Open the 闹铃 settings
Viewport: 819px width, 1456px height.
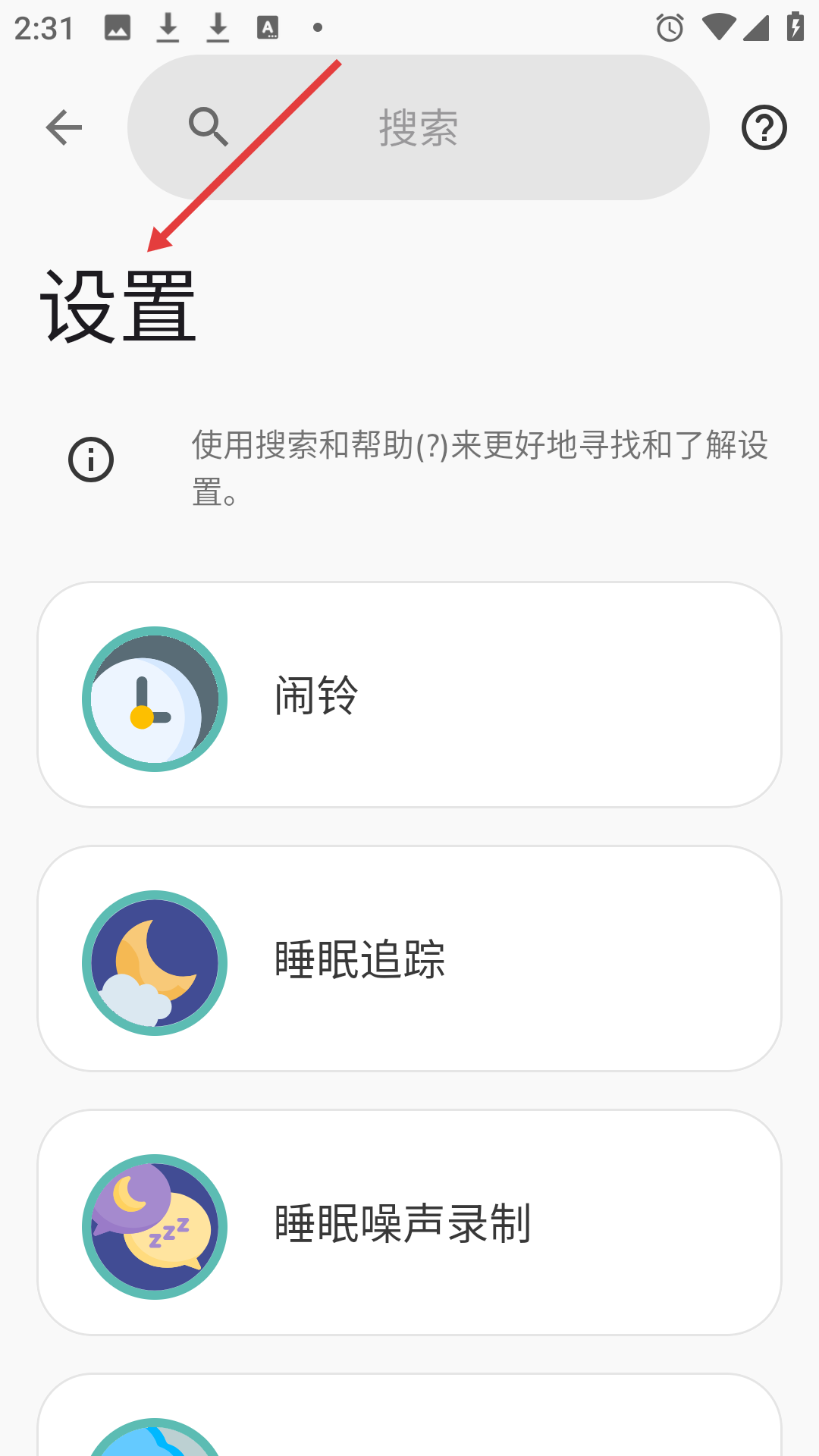(x=409, y=695)
